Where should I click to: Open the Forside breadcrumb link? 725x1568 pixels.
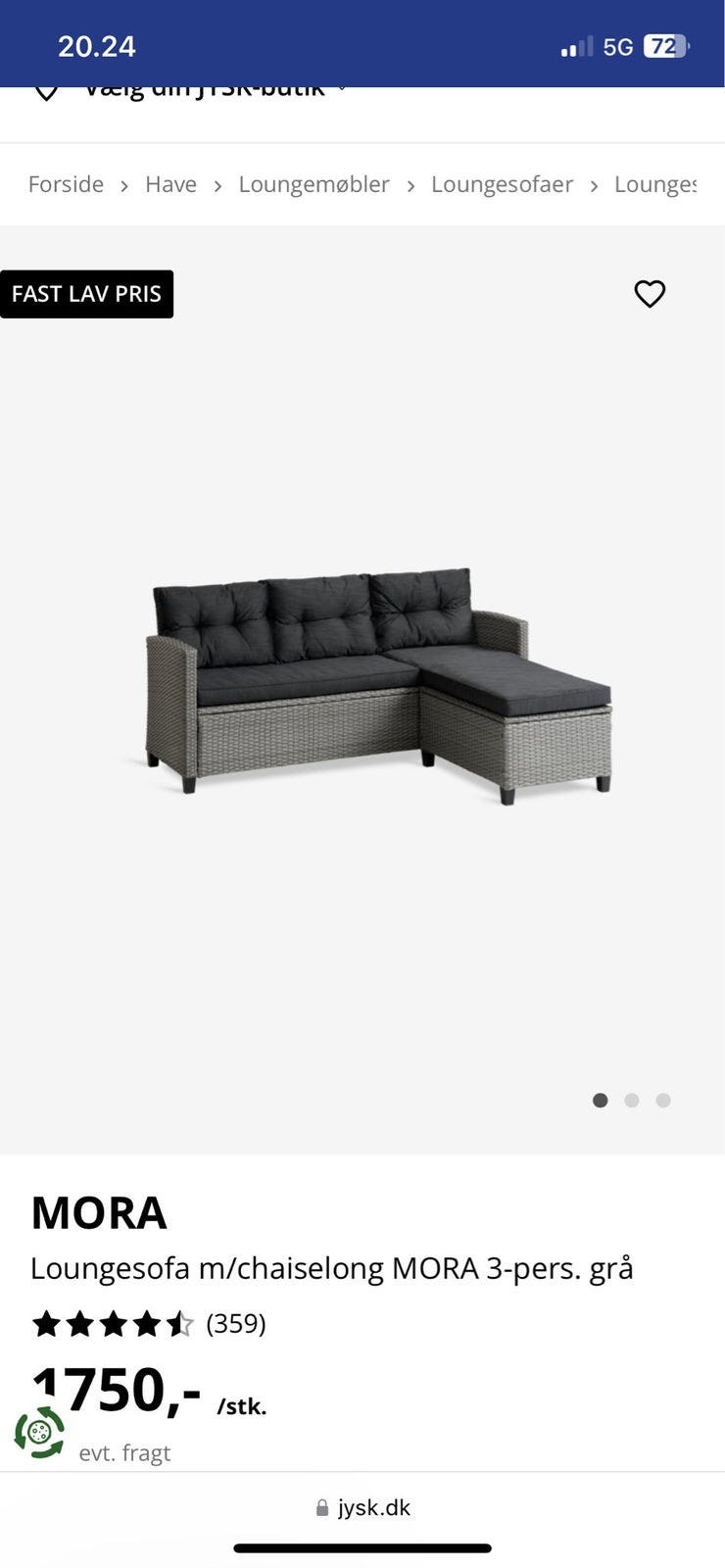click(x=66, y=184)
